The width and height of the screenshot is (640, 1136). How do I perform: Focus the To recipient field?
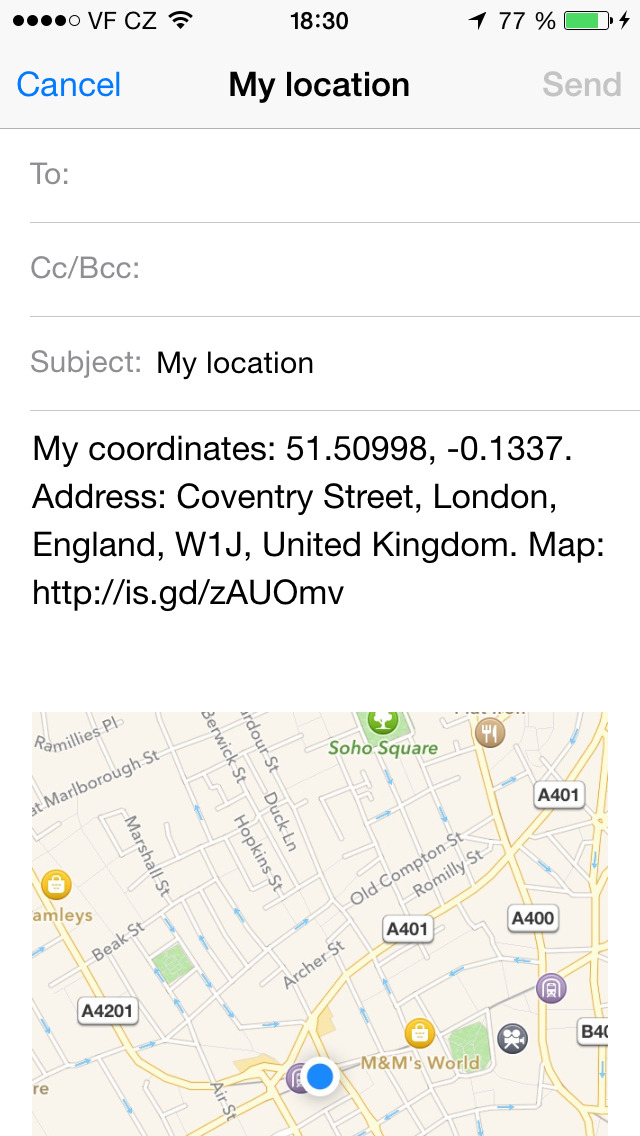(x=335, y=175)
